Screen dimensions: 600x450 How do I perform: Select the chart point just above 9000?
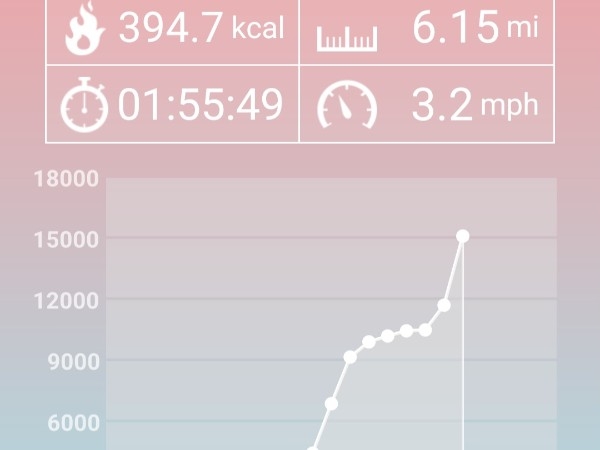350,357
